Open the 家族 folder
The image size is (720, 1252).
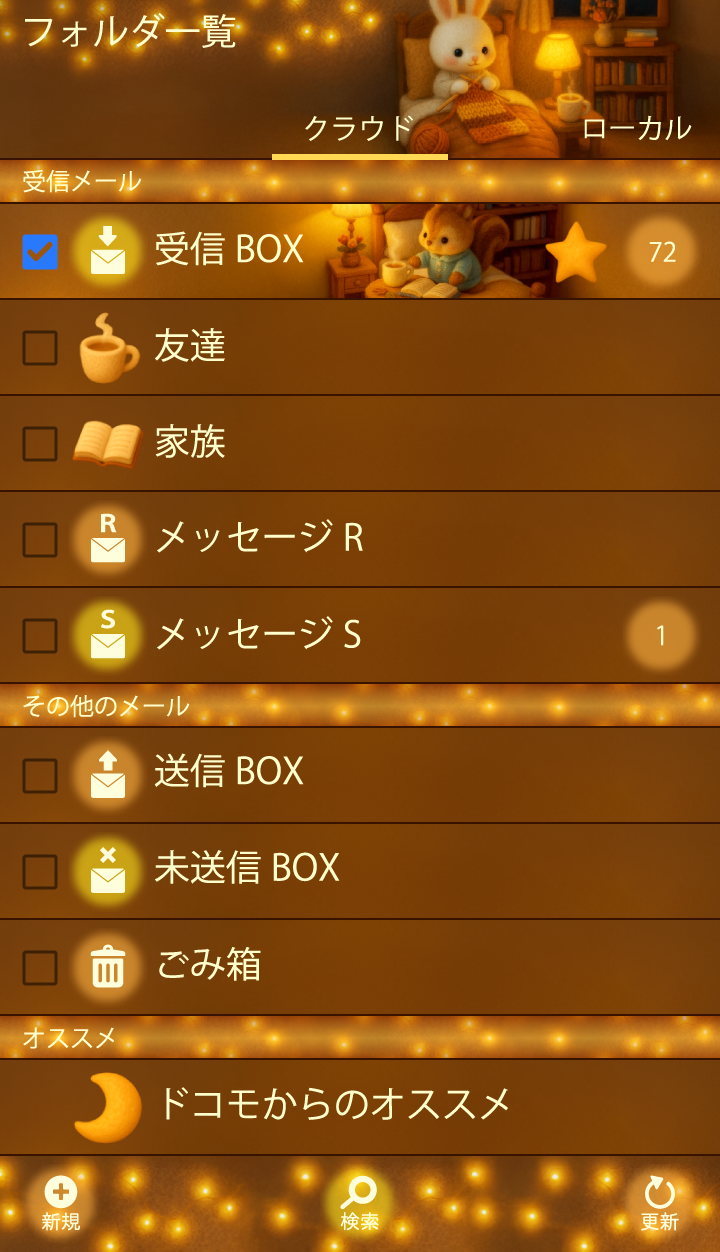(190, 442)
